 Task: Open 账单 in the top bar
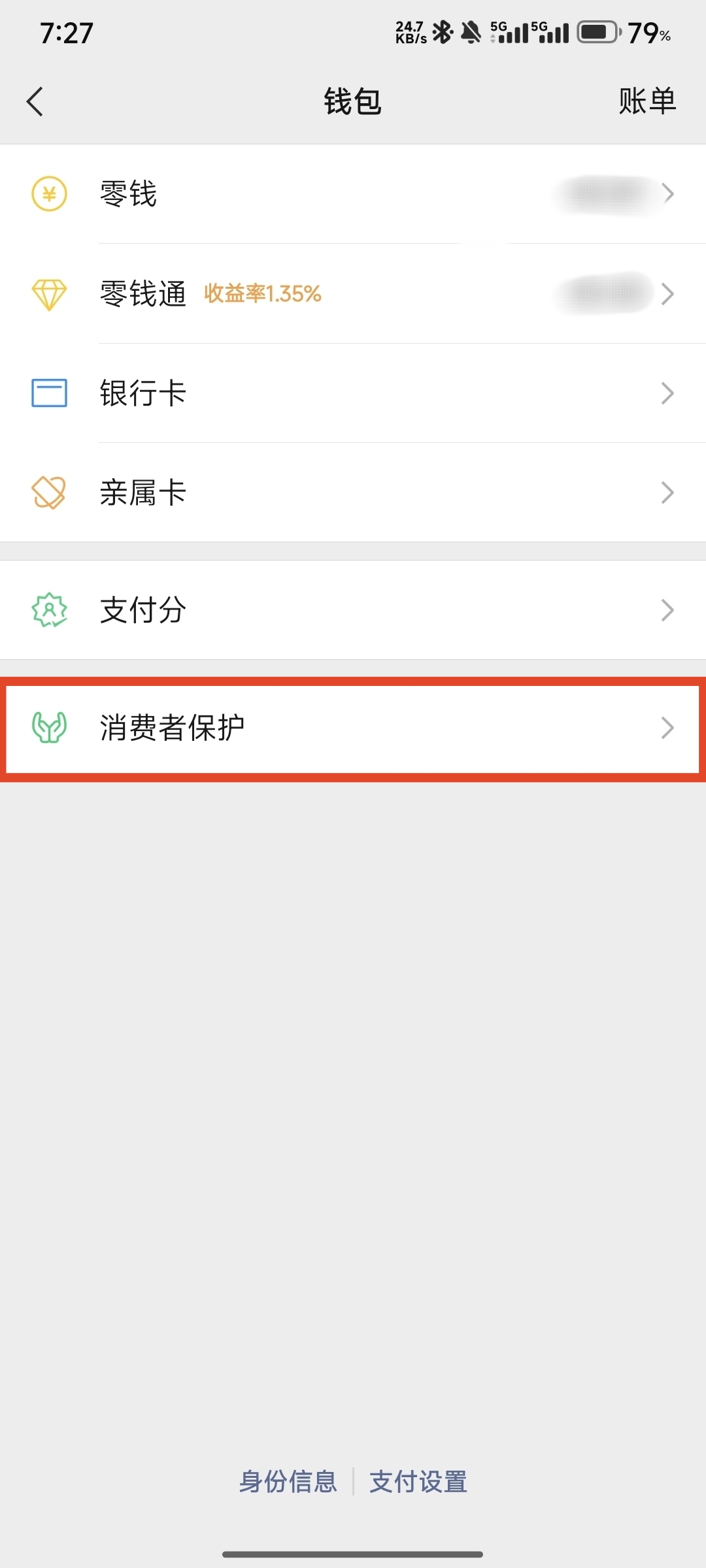pos(647,102)
